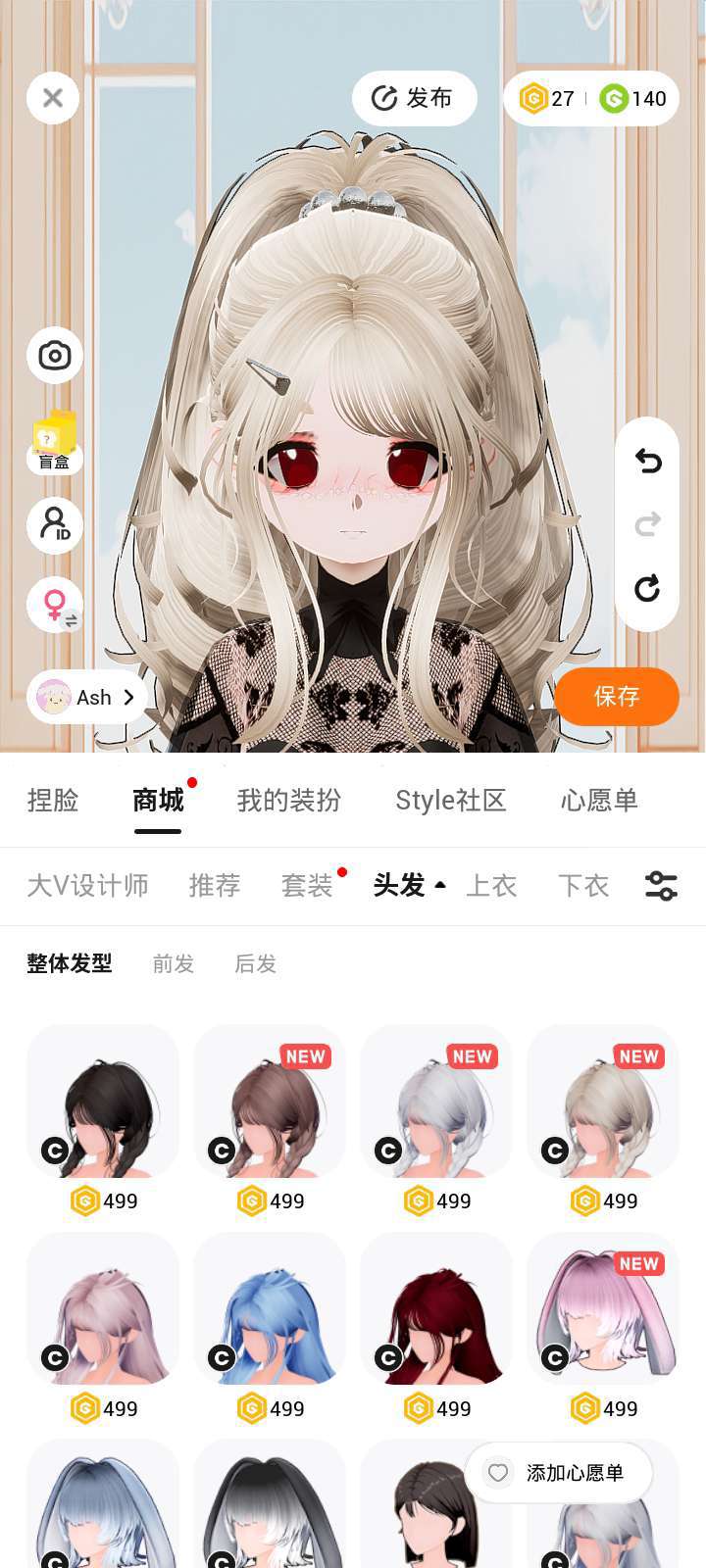Screen dimensions: 706x1568
Task: Switch to the 心愿单 tab
Action: (x=598, y=801)
